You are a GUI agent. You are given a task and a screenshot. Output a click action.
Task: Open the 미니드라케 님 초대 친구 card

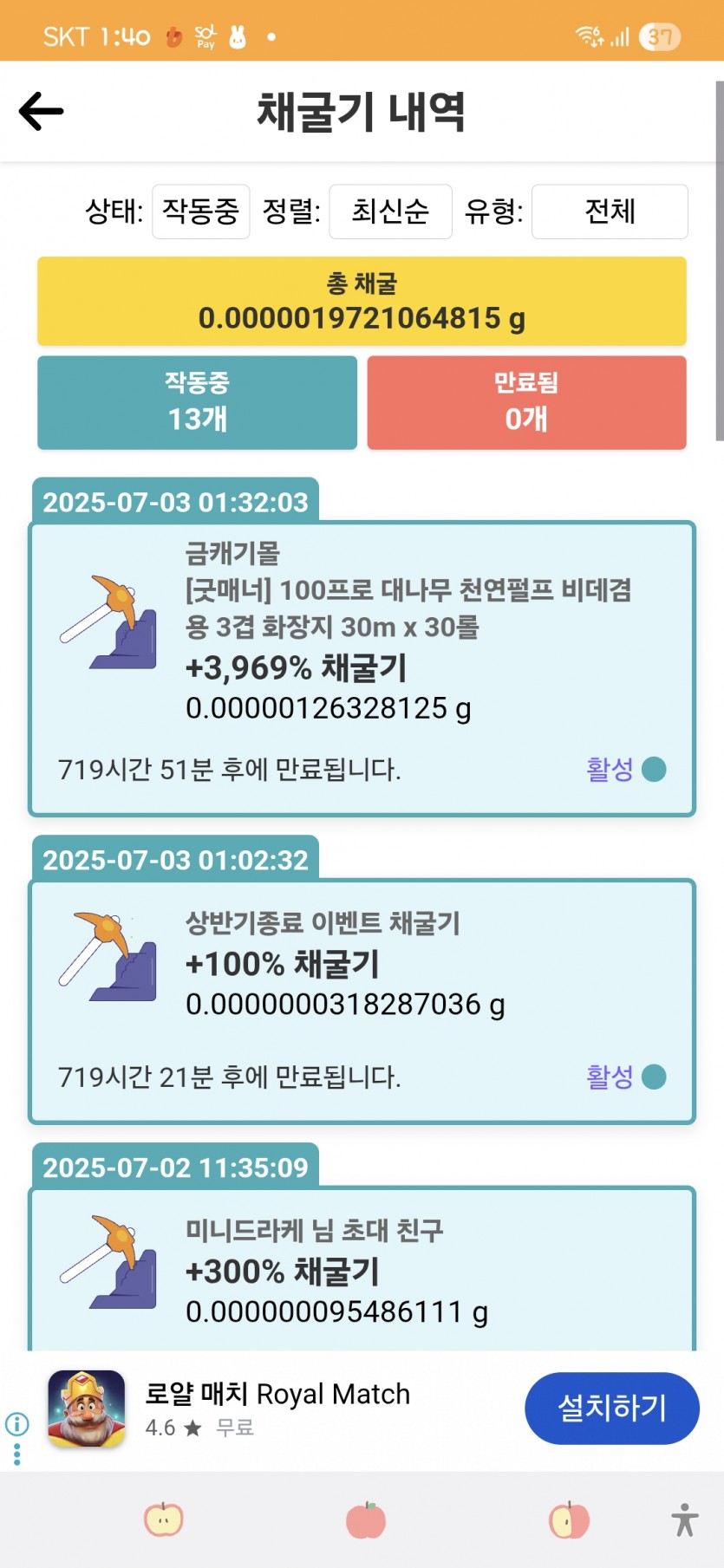point(362,1268)
